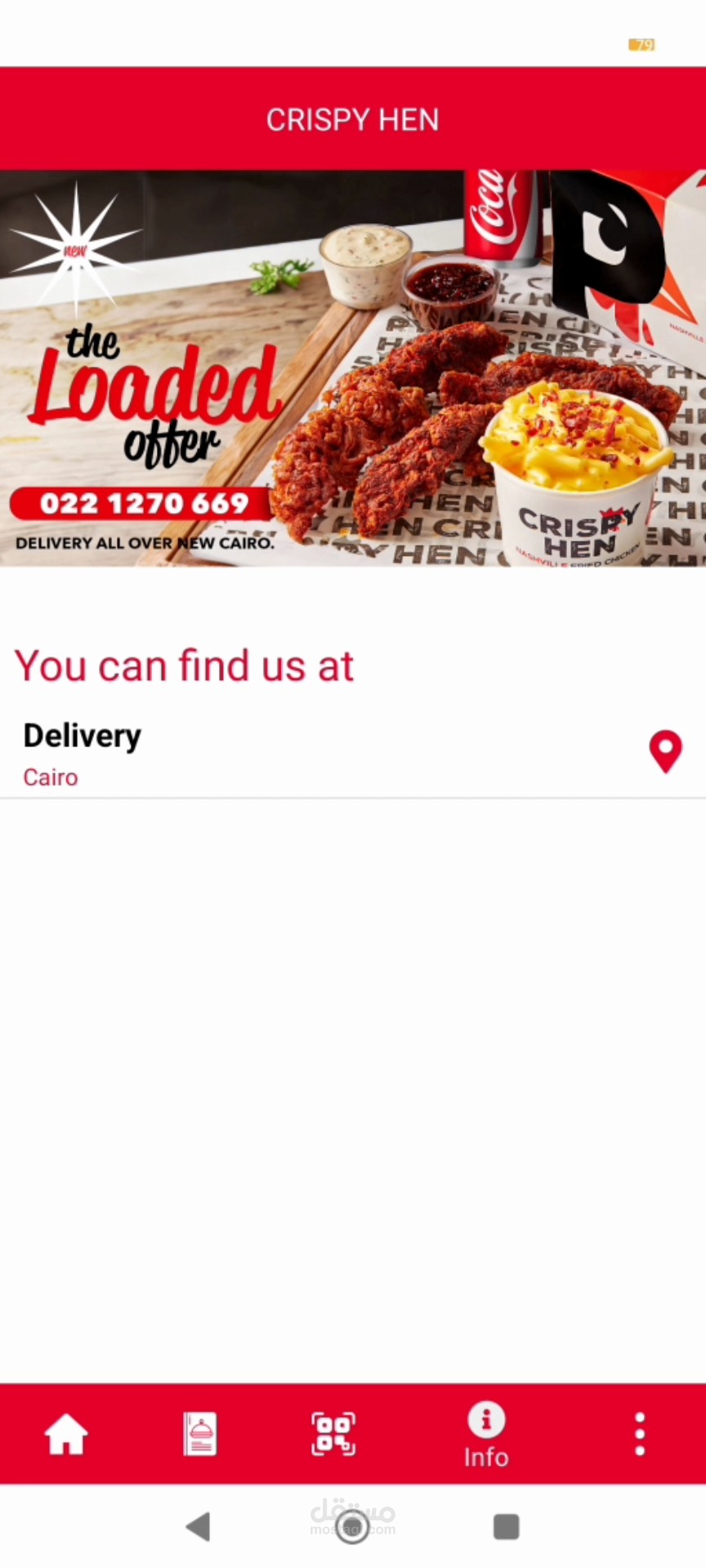706x1568 pixels.
Task: Open the menu tab
Action: coord(200,1434)
